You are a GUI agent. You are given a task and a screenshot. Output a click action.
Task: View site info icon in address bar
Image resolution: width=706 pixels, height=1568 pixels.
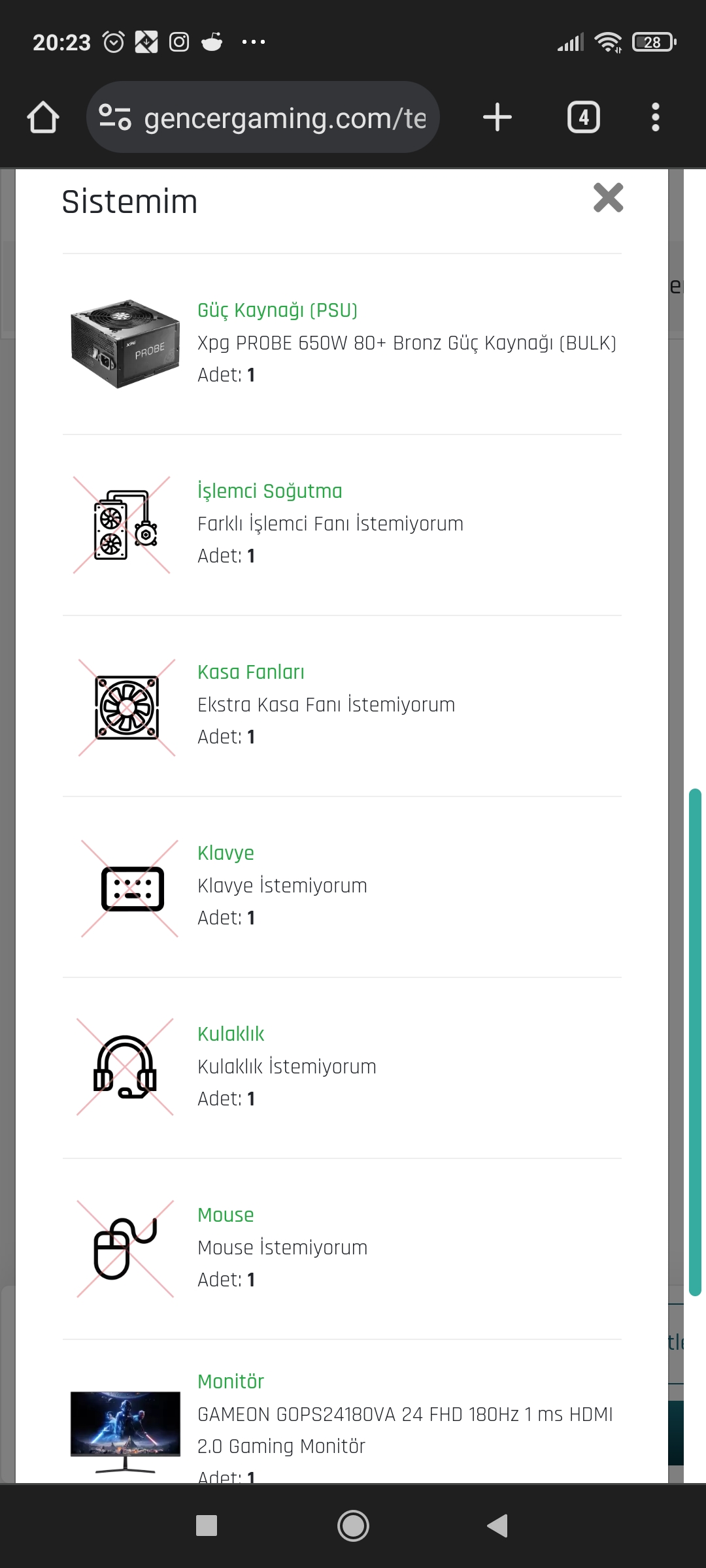click(115, 118)
